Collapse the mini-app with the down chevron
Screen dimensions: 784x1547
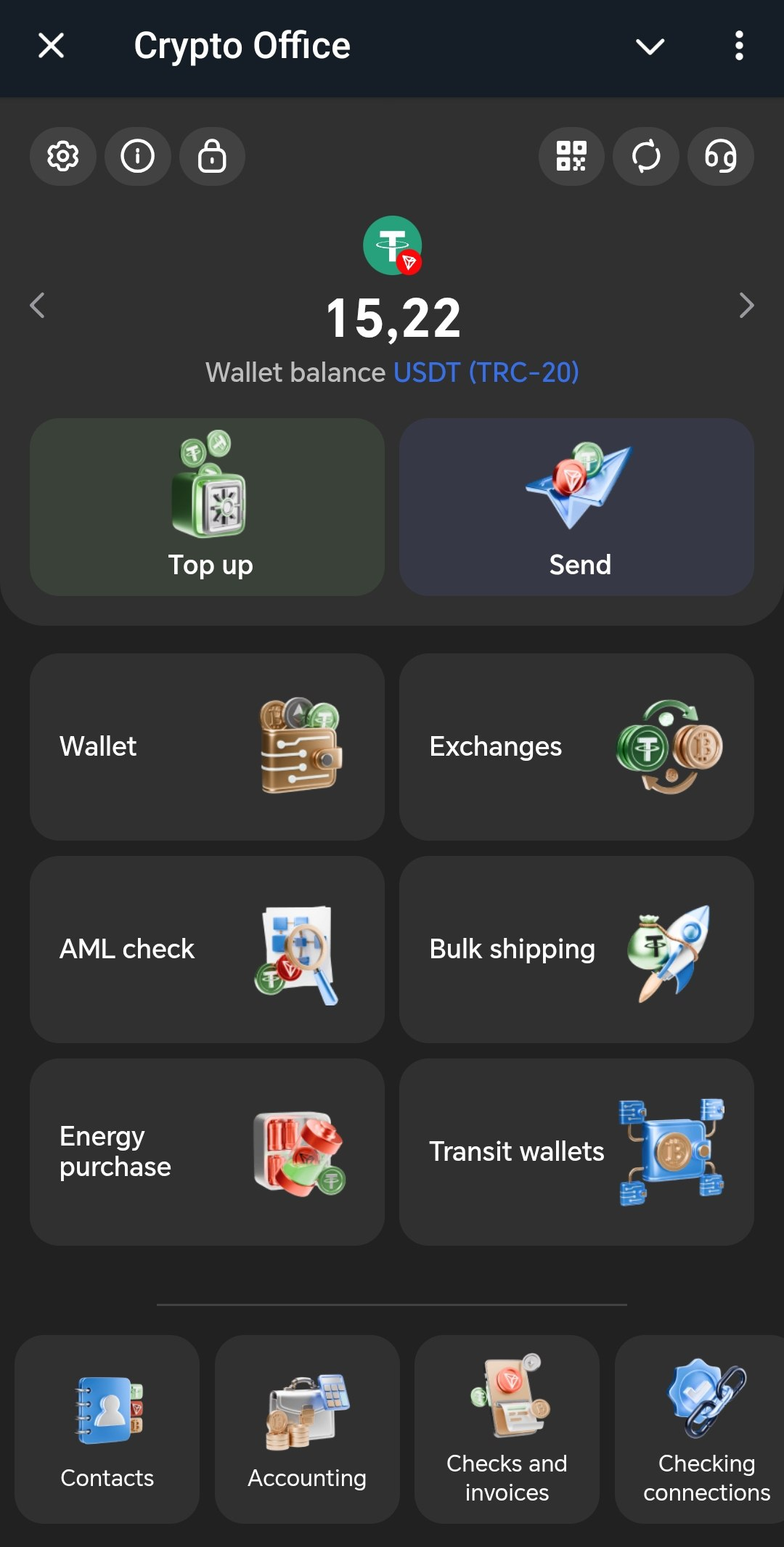649,46
